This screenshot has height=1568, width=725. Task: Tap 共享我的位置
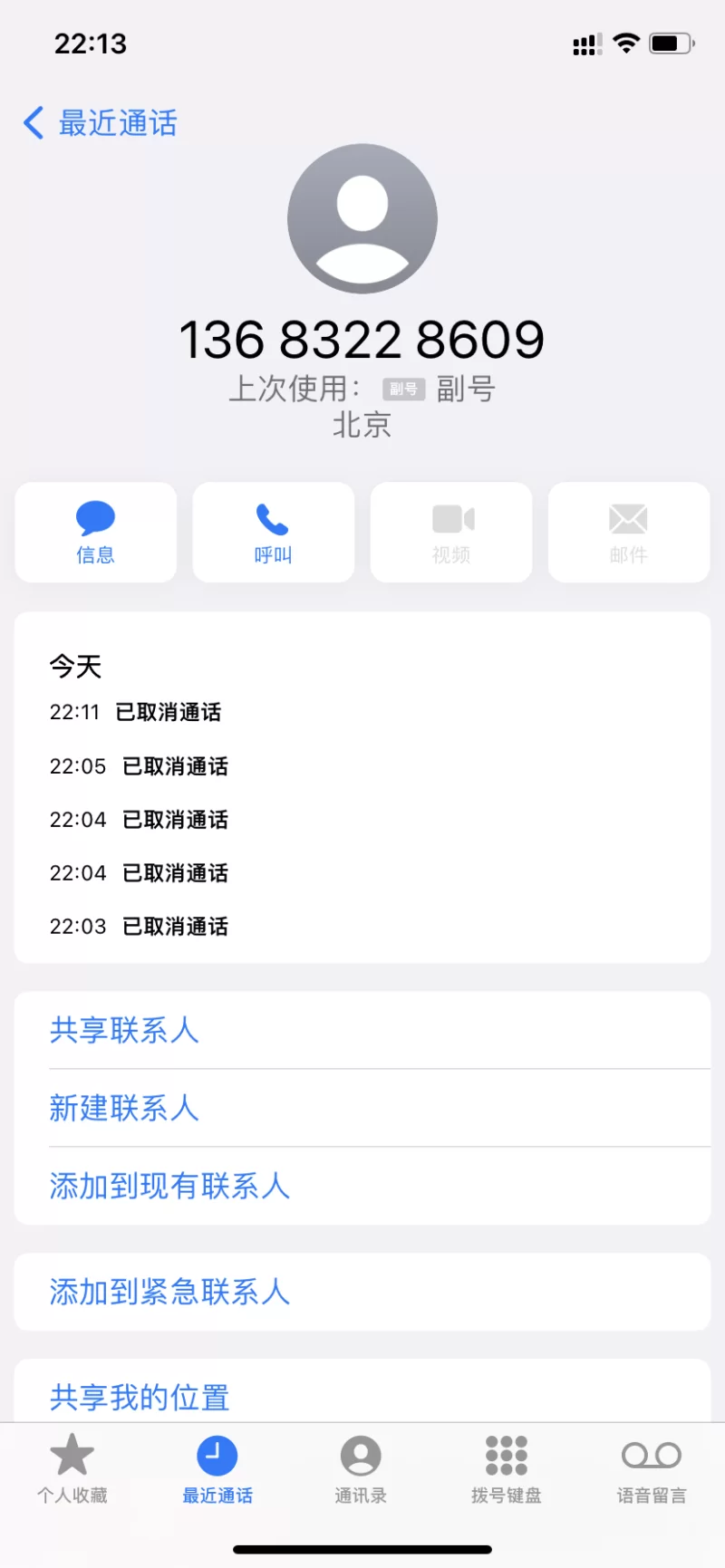click(x=140, y=1396)
